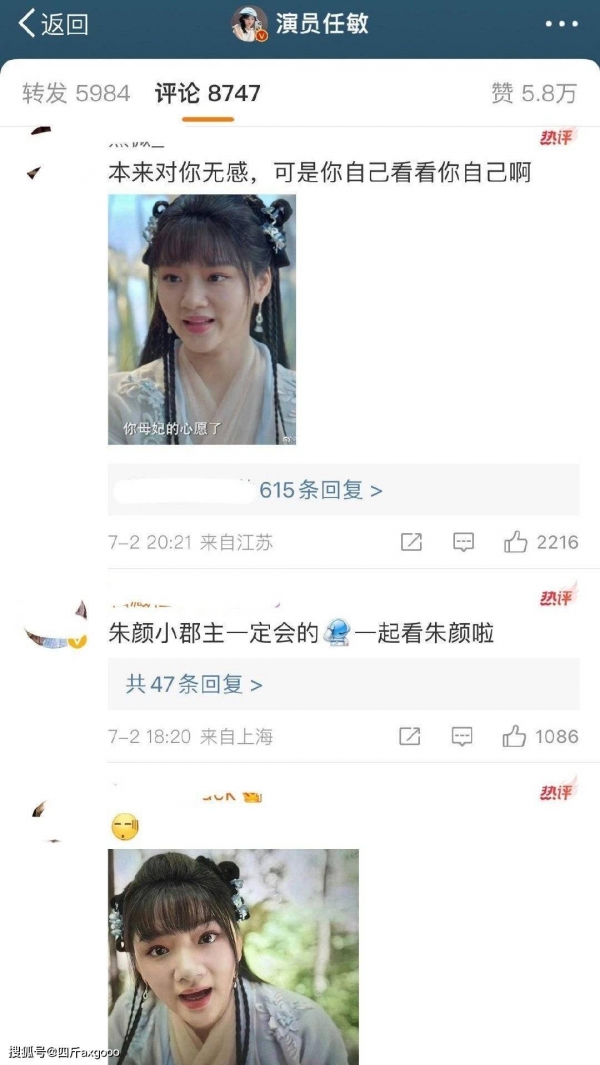Go back using the 返回 button
The height and width of the screenshot is (1065, 600).
(53, 24)
